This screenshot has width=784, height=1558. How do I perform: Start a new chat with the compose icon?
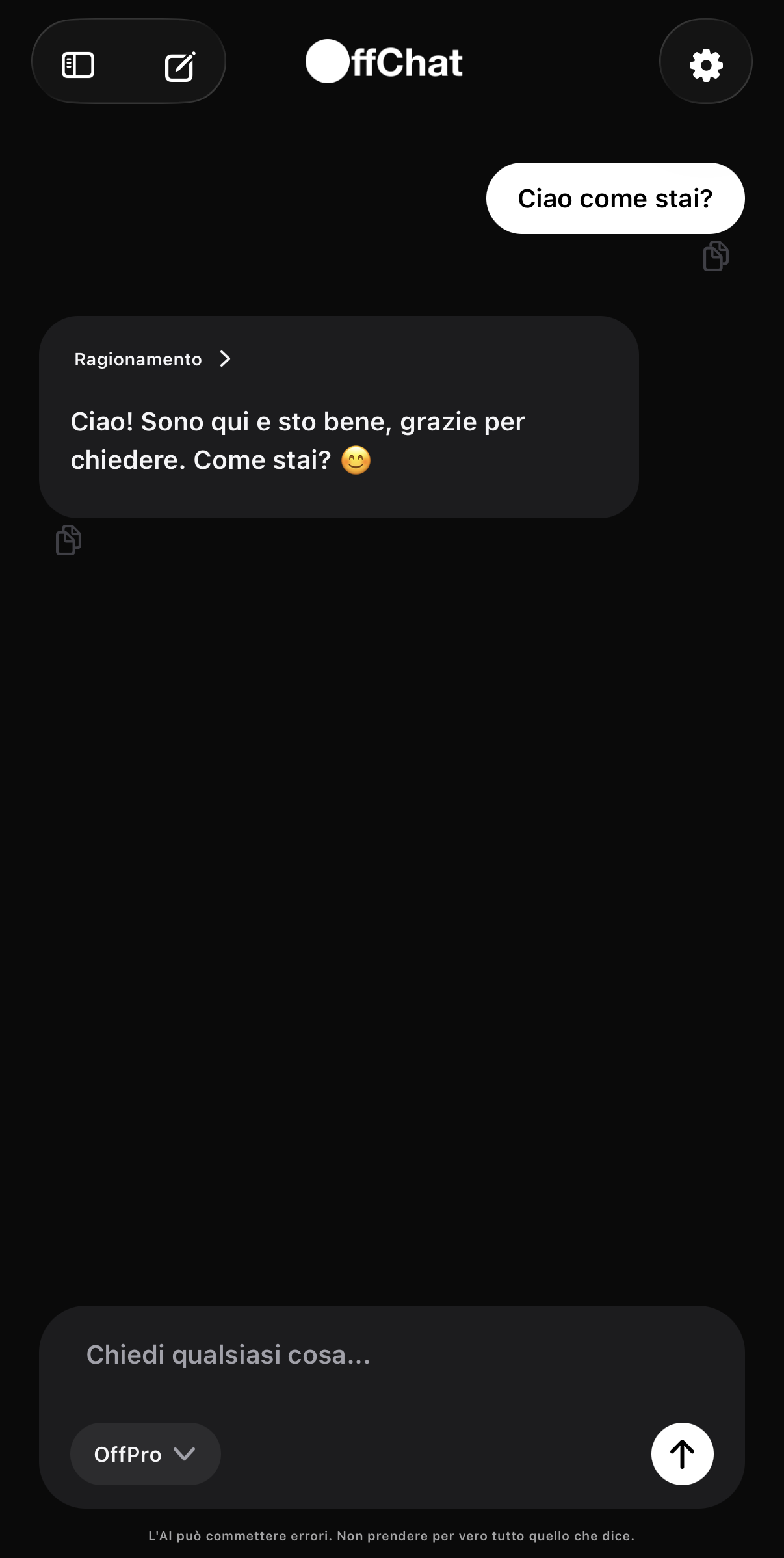tap(180, 64)
